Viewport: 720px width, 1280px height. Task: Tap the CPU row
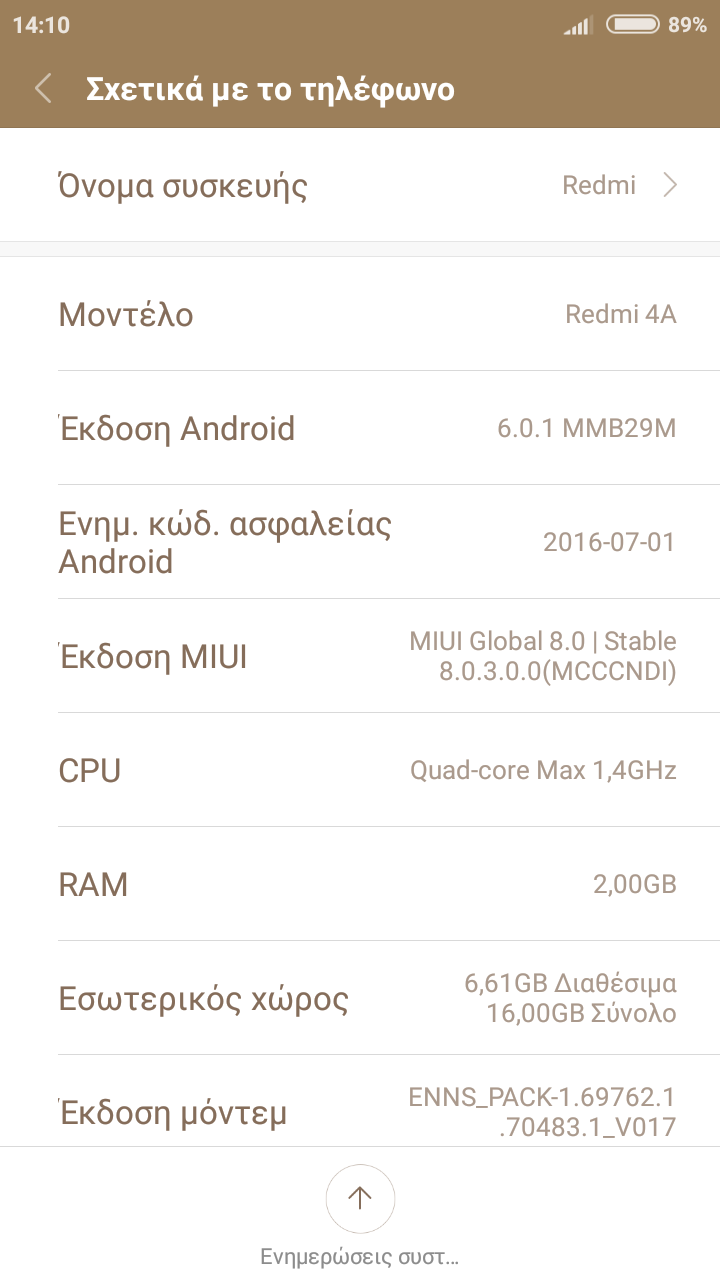(x=360, y=771)
